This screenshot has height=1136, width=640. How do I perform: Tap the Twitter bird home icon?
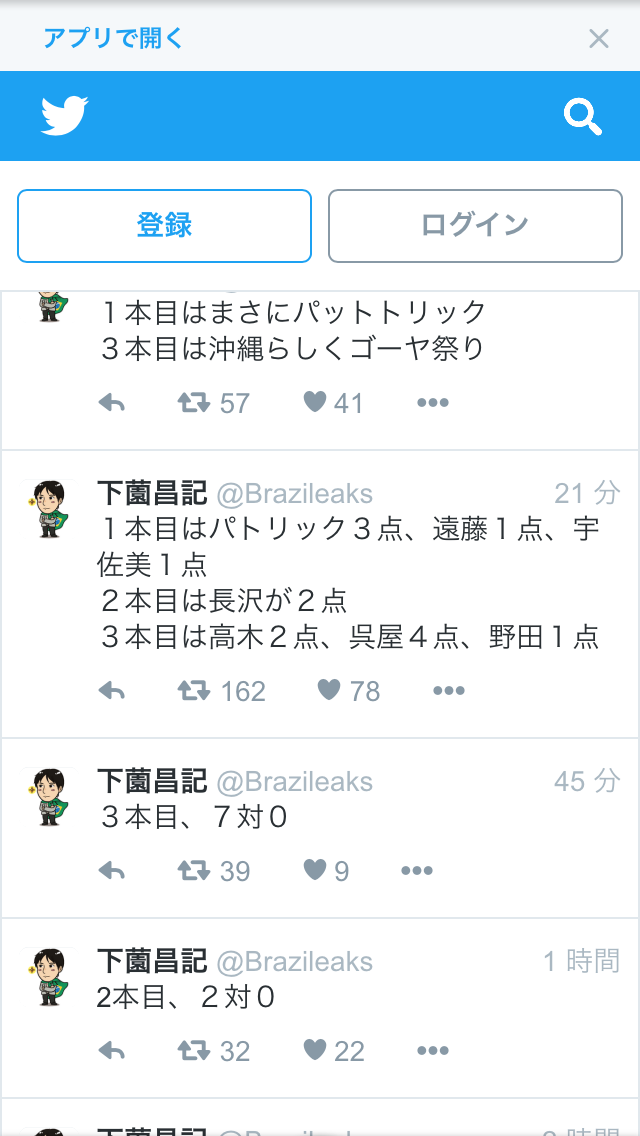(x=65, y=116)
